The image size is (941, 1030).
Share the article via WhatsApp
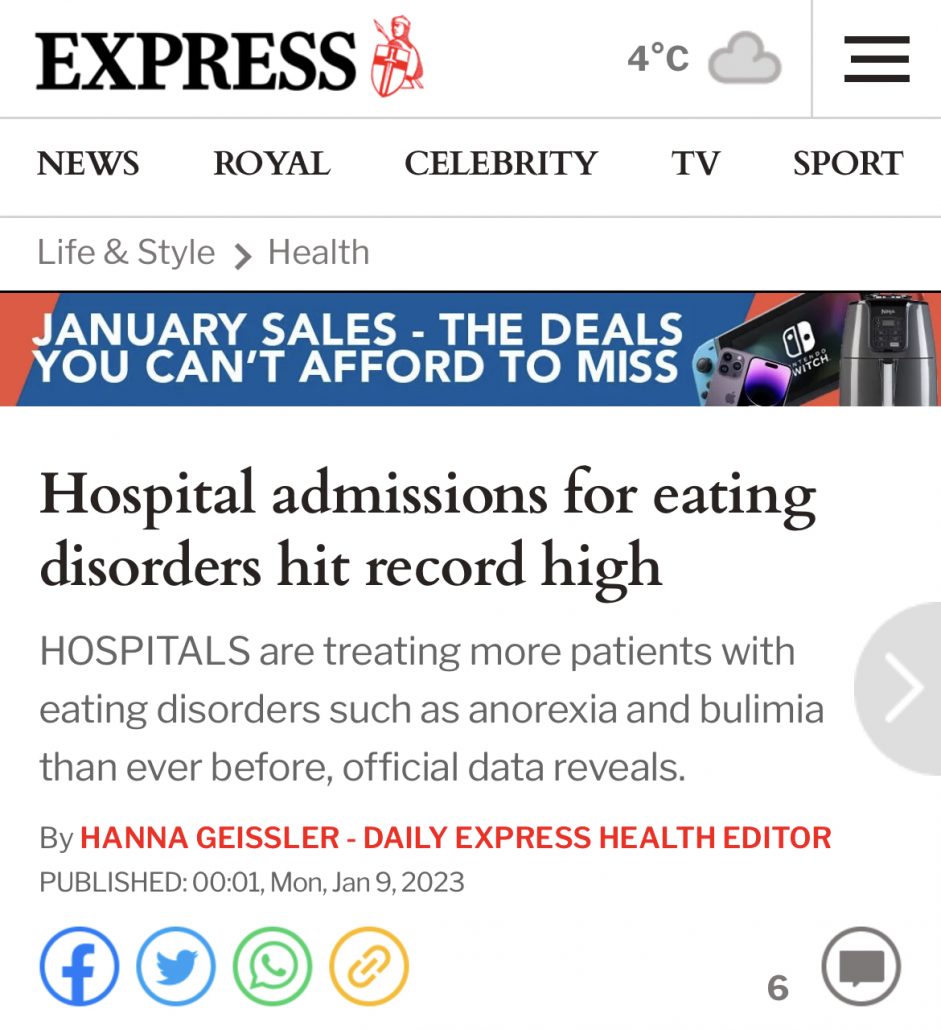pos(272,967)
